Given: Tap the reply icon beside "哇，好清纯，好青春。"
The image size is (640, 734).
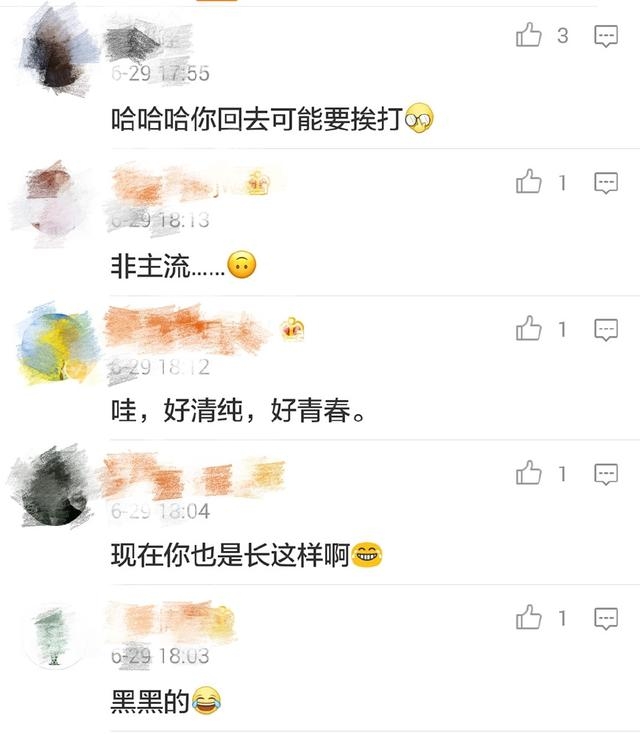Looking at the screenshot, I should coord(606,329).
